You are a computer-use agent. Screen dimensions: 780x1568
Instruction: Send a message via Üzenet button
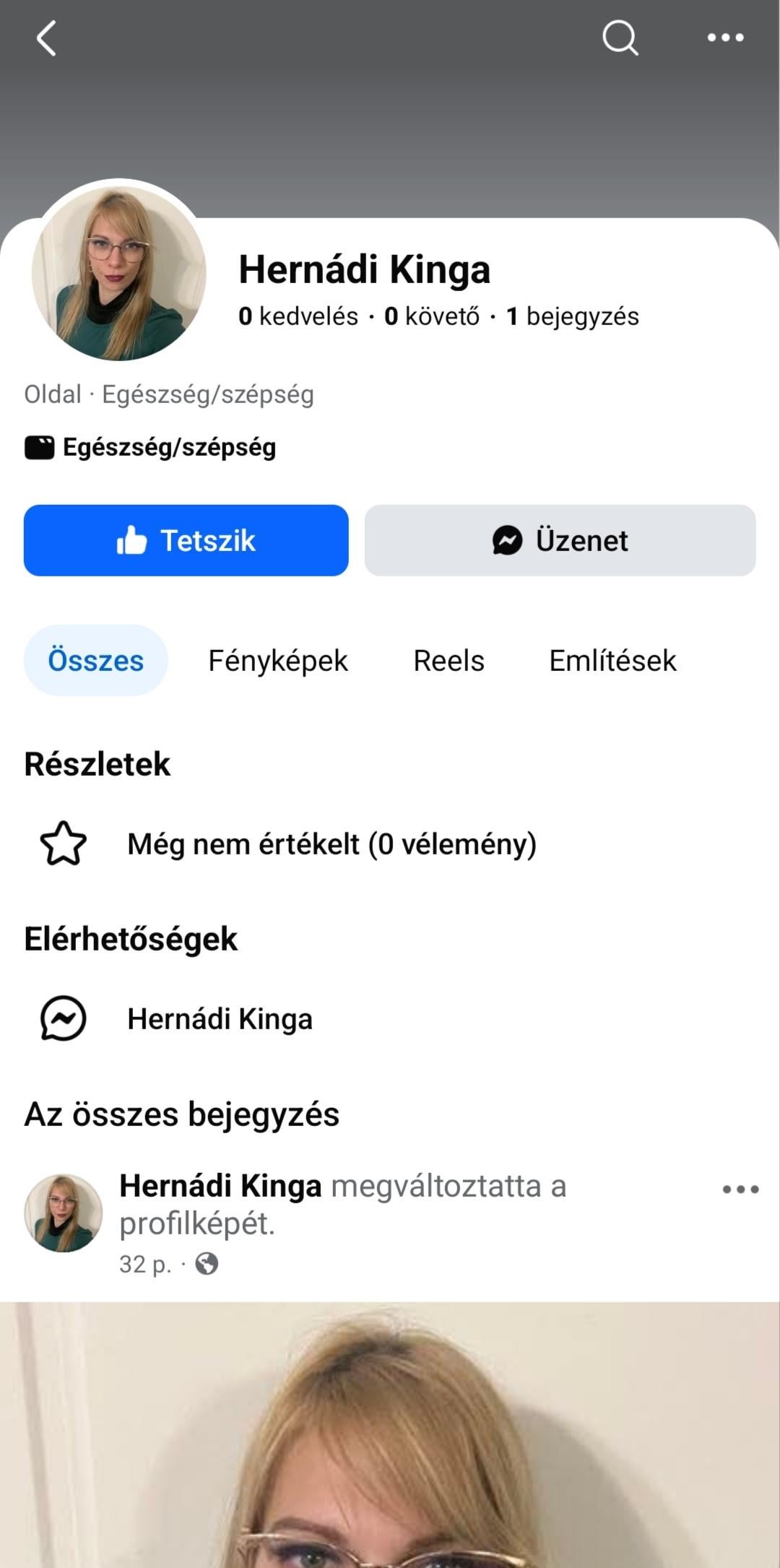coord(560,540)
